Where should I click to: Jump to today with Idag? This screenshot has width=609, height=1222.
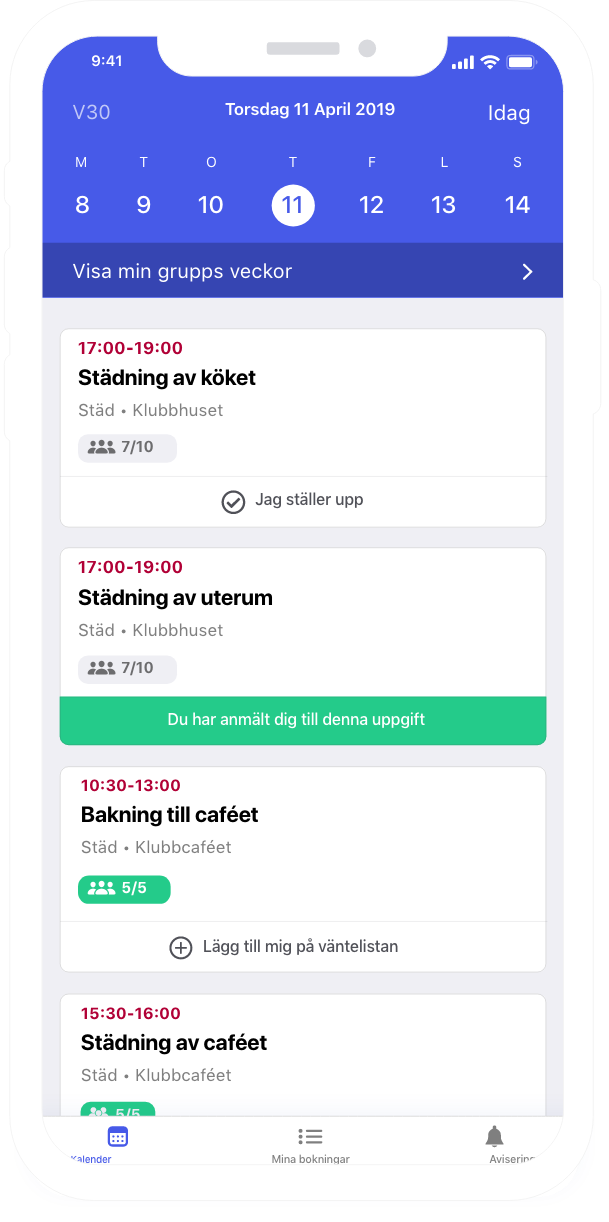pos(508,113)
